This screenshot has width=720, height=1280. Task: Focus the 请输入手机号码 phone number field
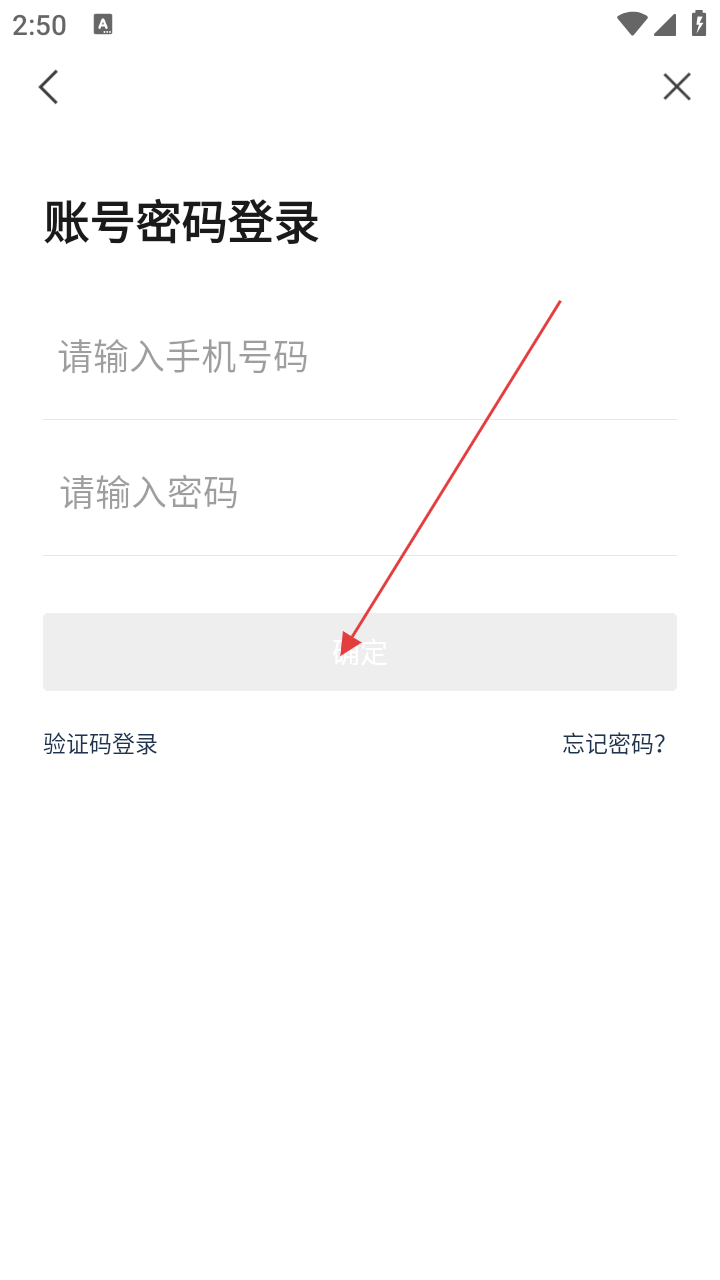pyautogui.click(x=360, y=357)
